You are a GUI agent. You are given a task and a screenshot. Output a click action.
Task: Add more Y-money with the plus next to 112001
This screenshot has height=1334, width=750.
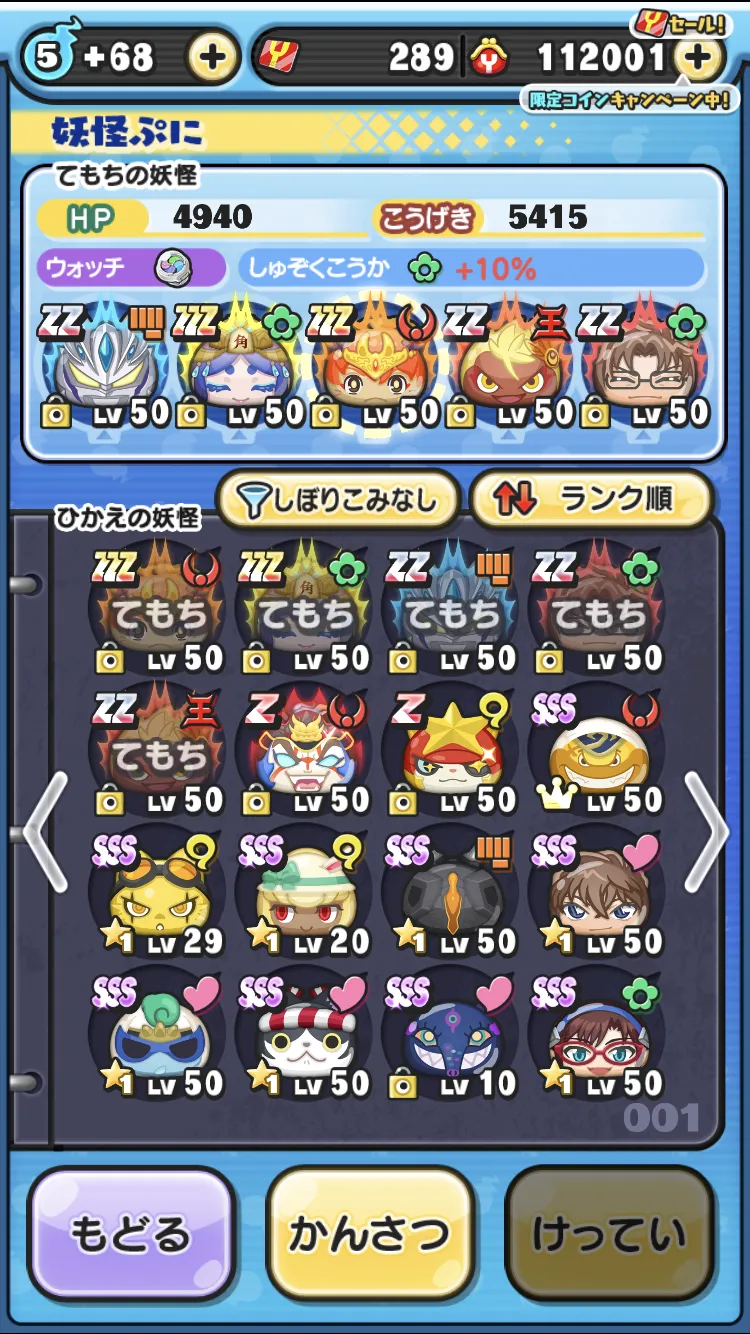tap(699, 57)
